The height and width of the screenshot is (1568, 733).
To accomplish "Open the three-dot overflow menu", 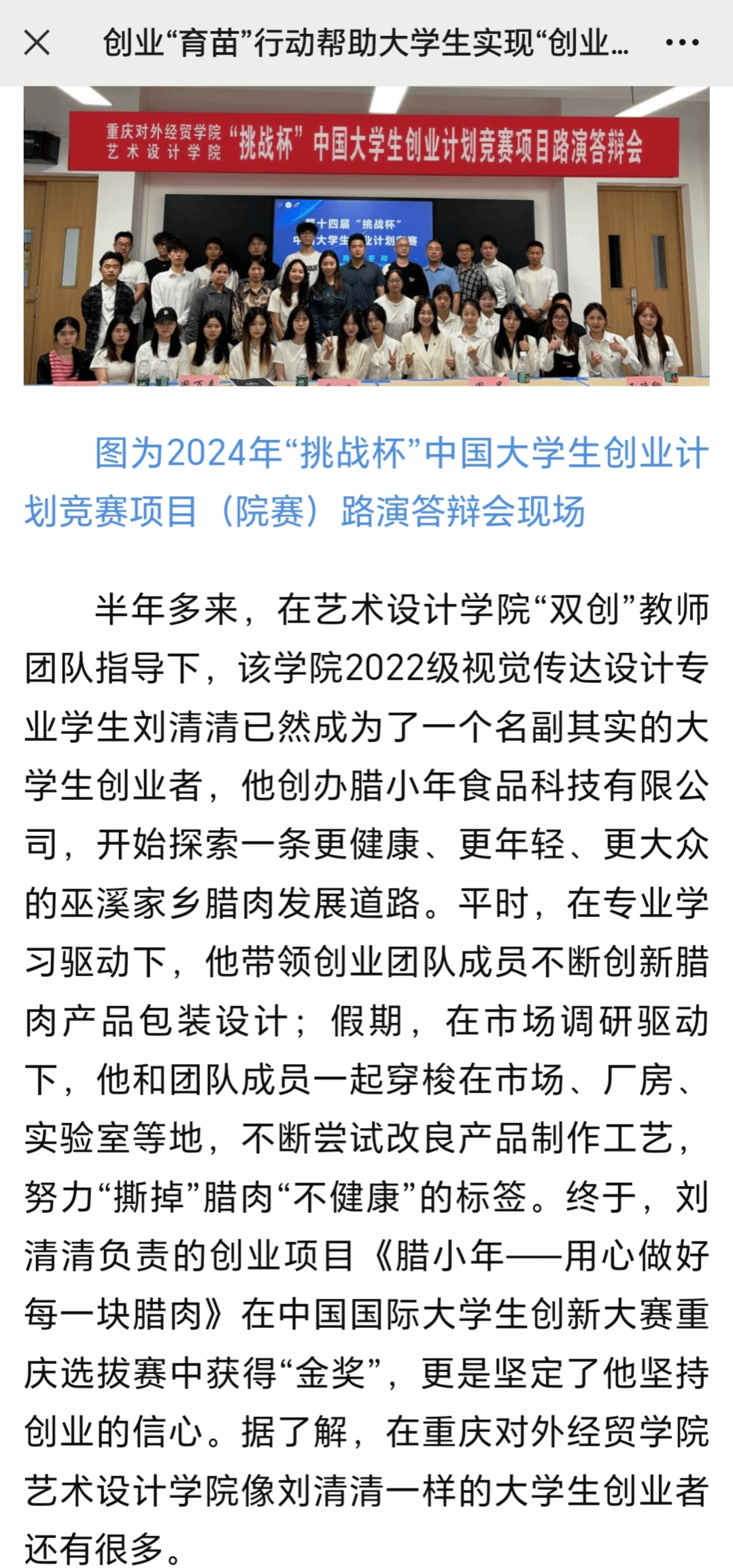I will [x=682, y=43].
